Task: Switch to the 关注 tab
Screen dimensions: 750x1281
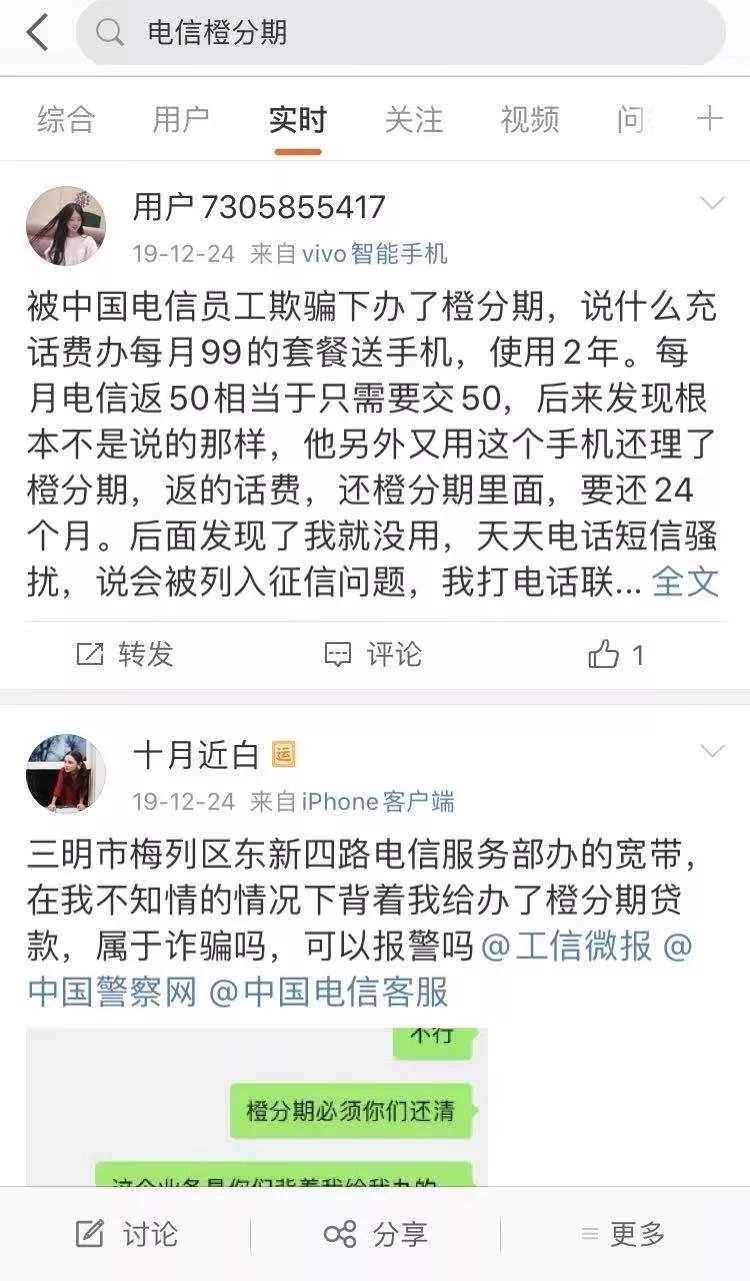Action: pos(413,120)
